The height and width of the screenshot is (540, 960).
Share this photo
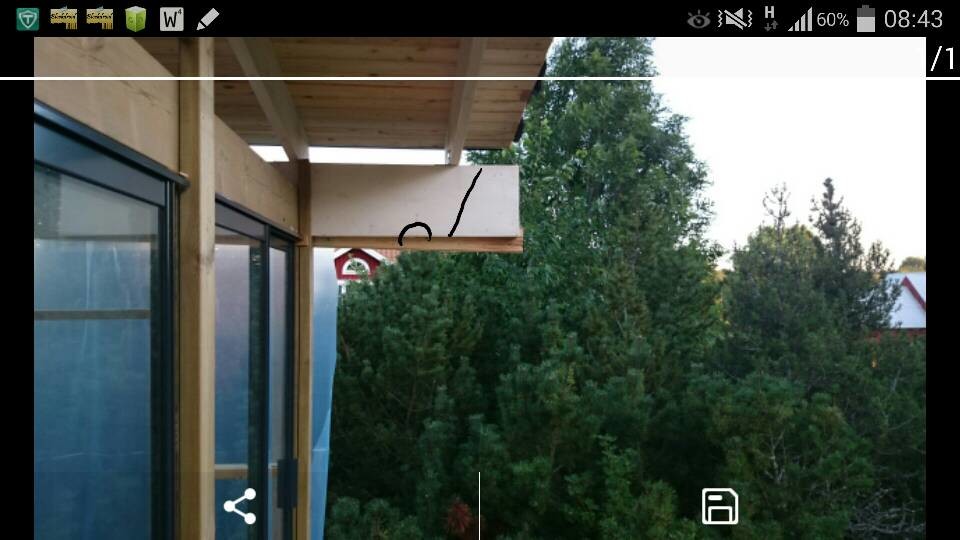[240, 506]
